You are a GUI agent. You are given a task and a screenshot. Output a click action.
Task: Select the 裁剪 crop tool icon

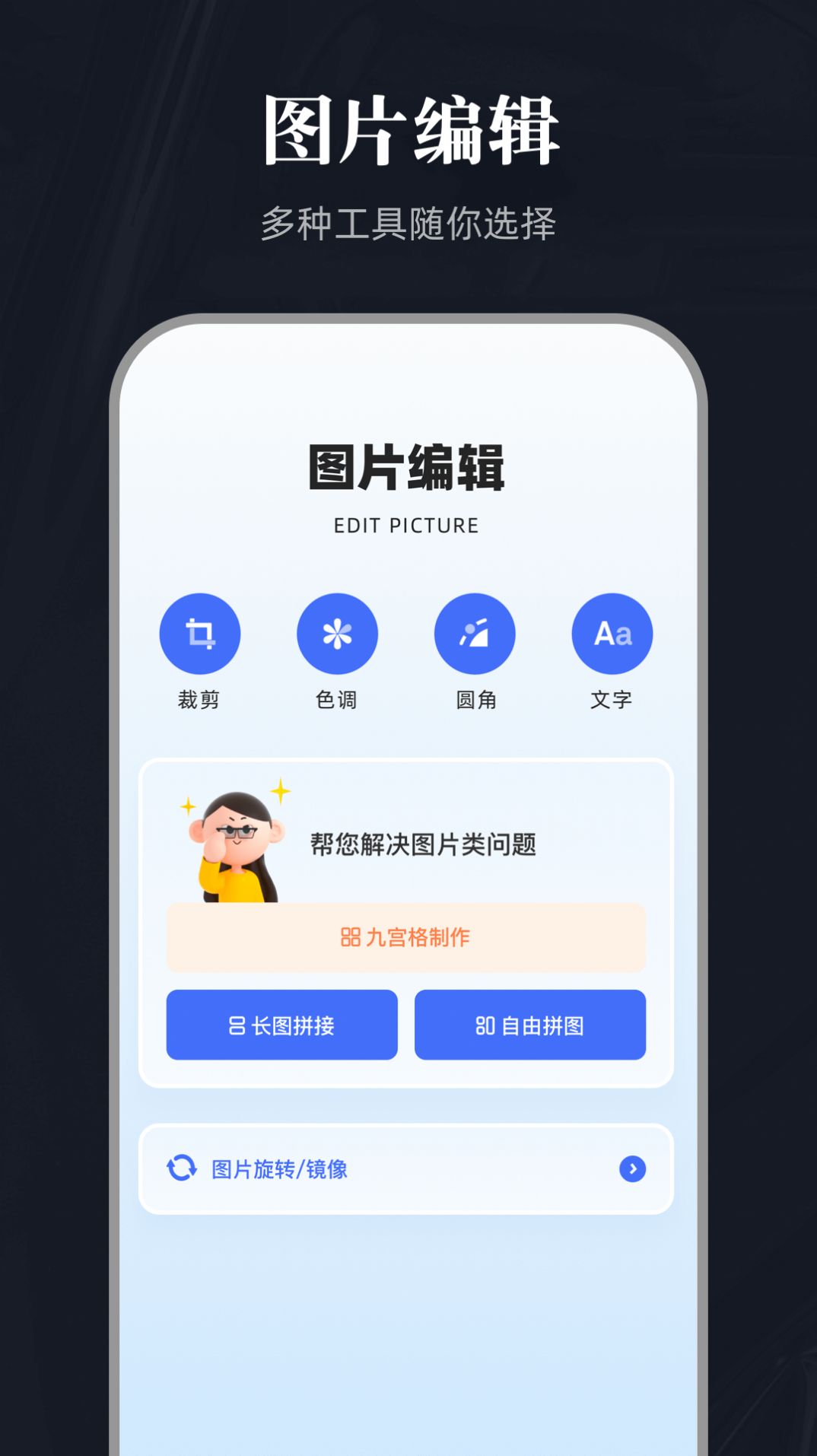200,633
